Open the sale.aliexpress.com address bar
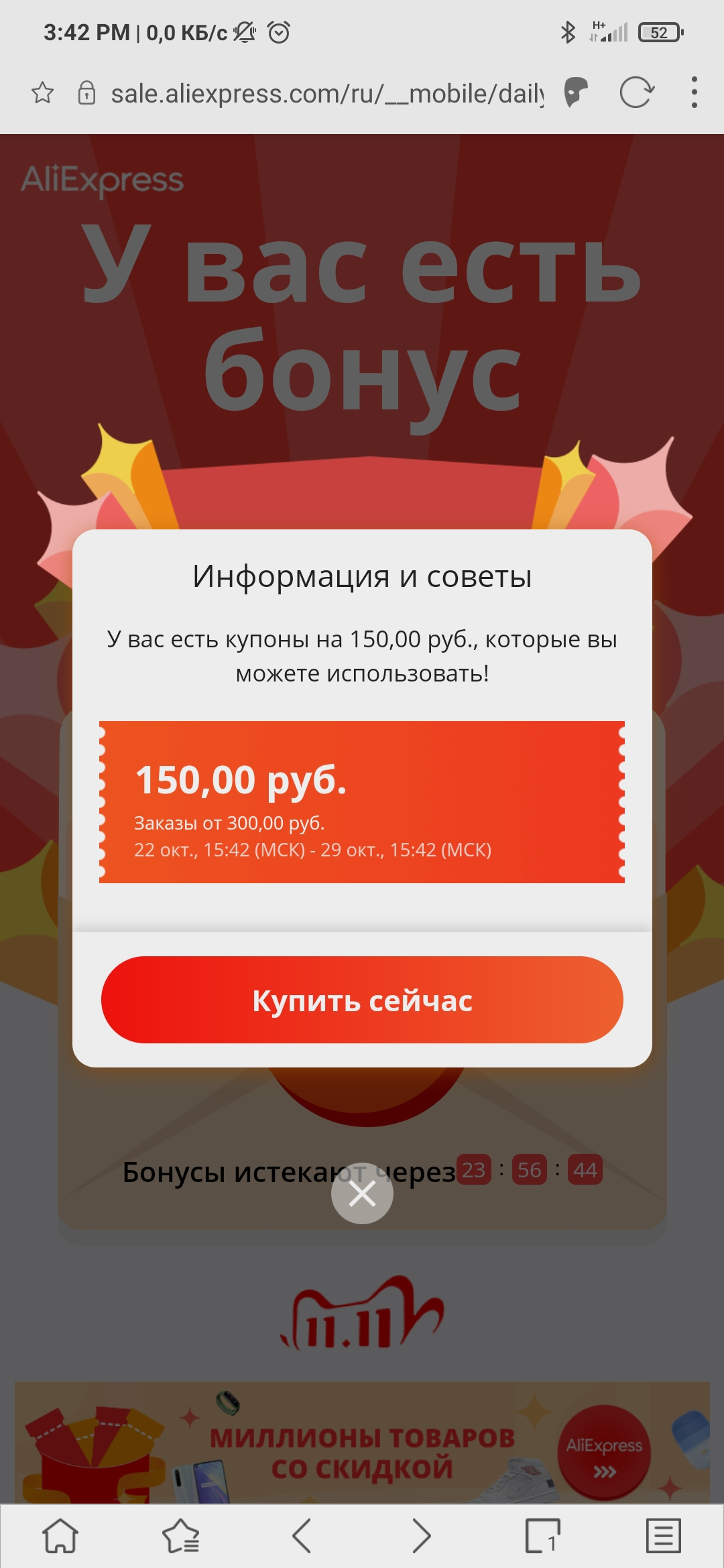The height and width of the screenshot is (1568, 724). point(327,93)
